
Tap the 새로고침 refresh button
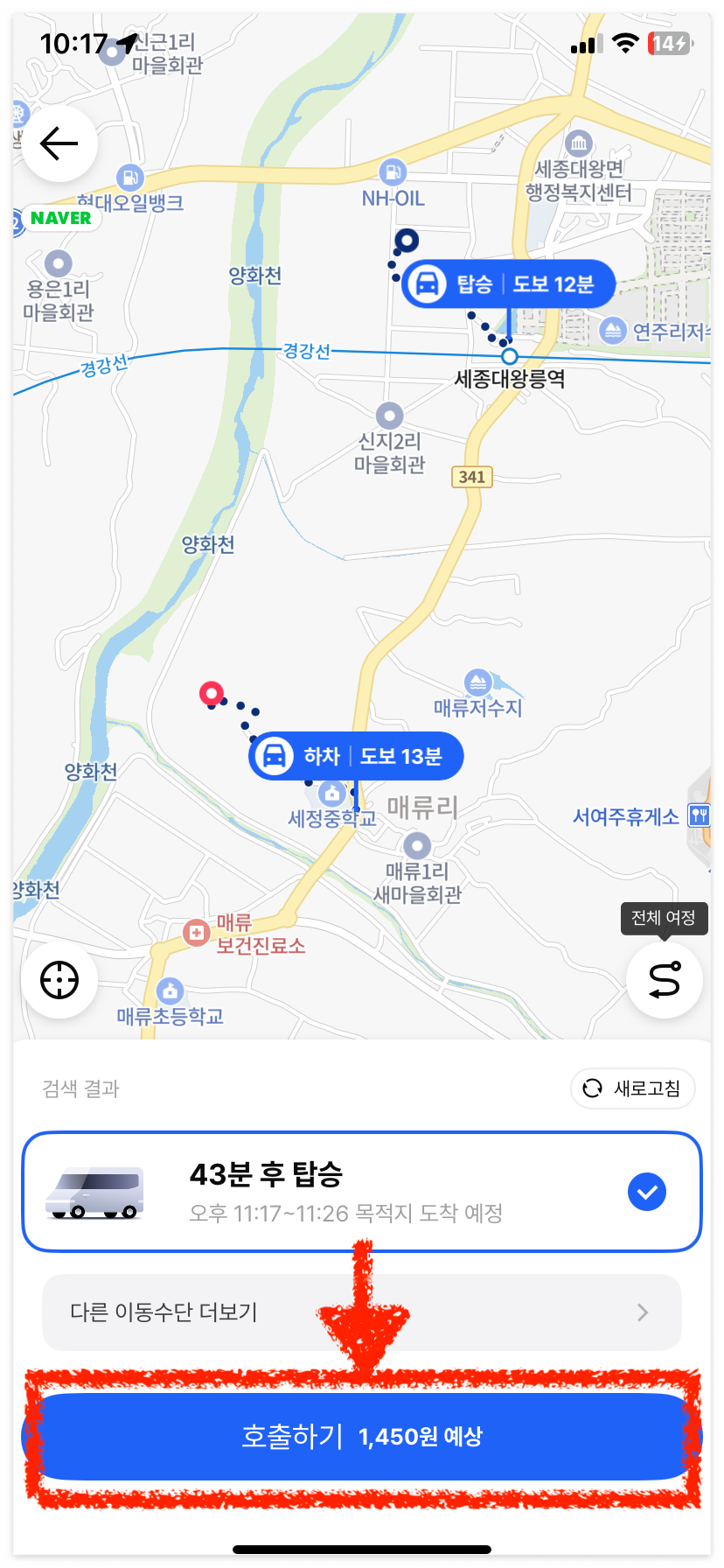pos(631,1088)
